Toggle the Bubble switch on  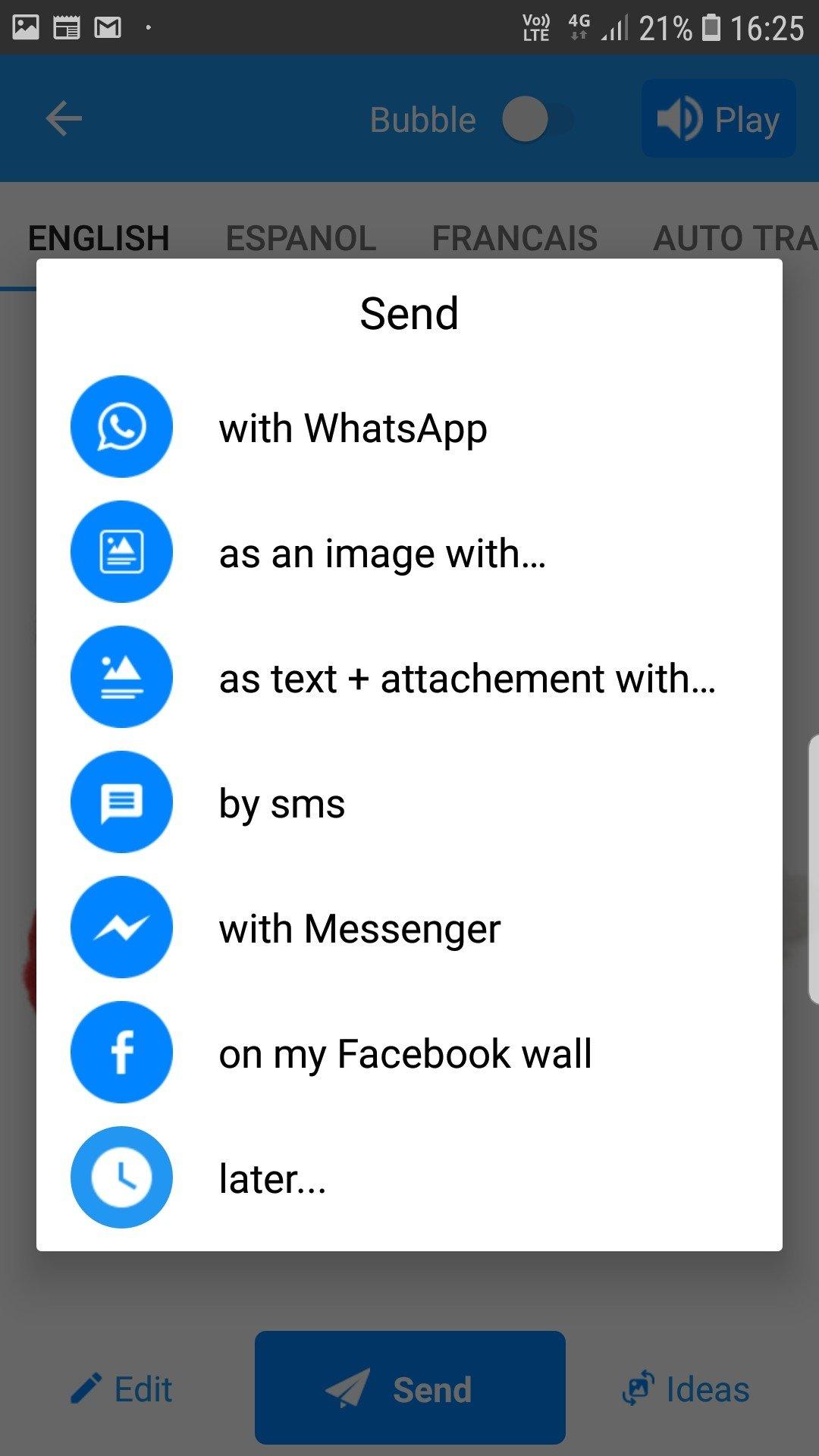540,118
